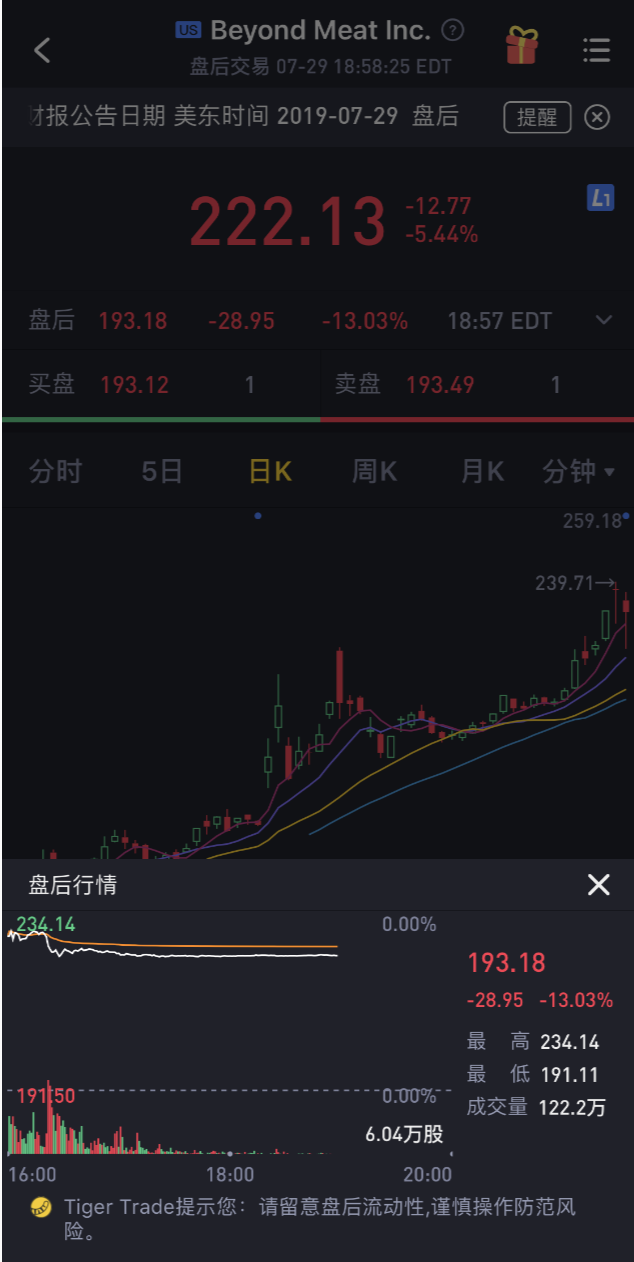Select the 5日 chart tab
Viewport: 634px width, 1262px height.
[x=162, y=472]
